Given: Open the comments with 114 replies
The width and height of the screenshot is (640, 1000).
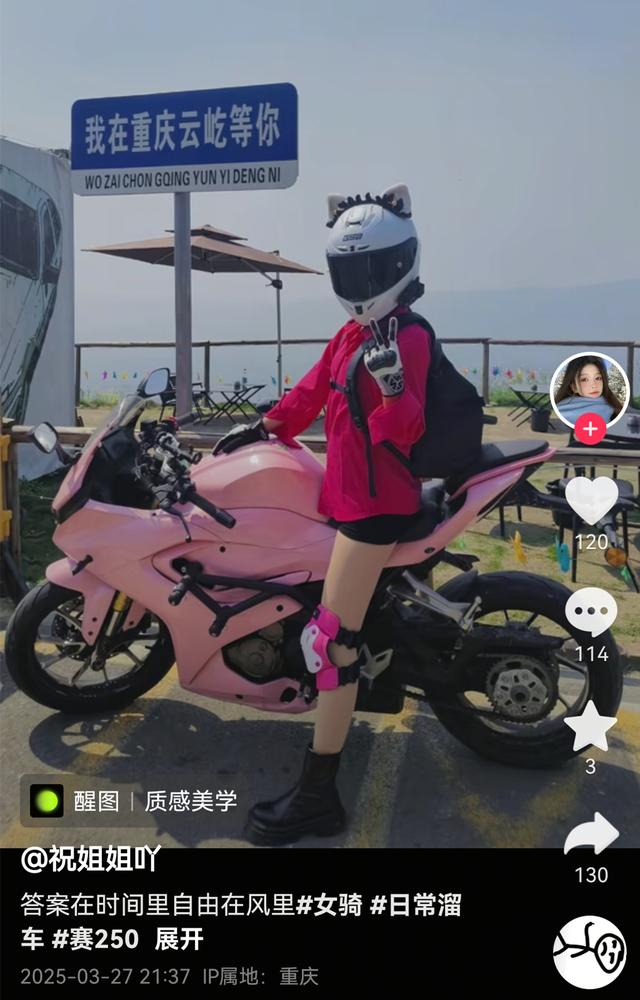Looking at the screenshot, I should 591,612.
